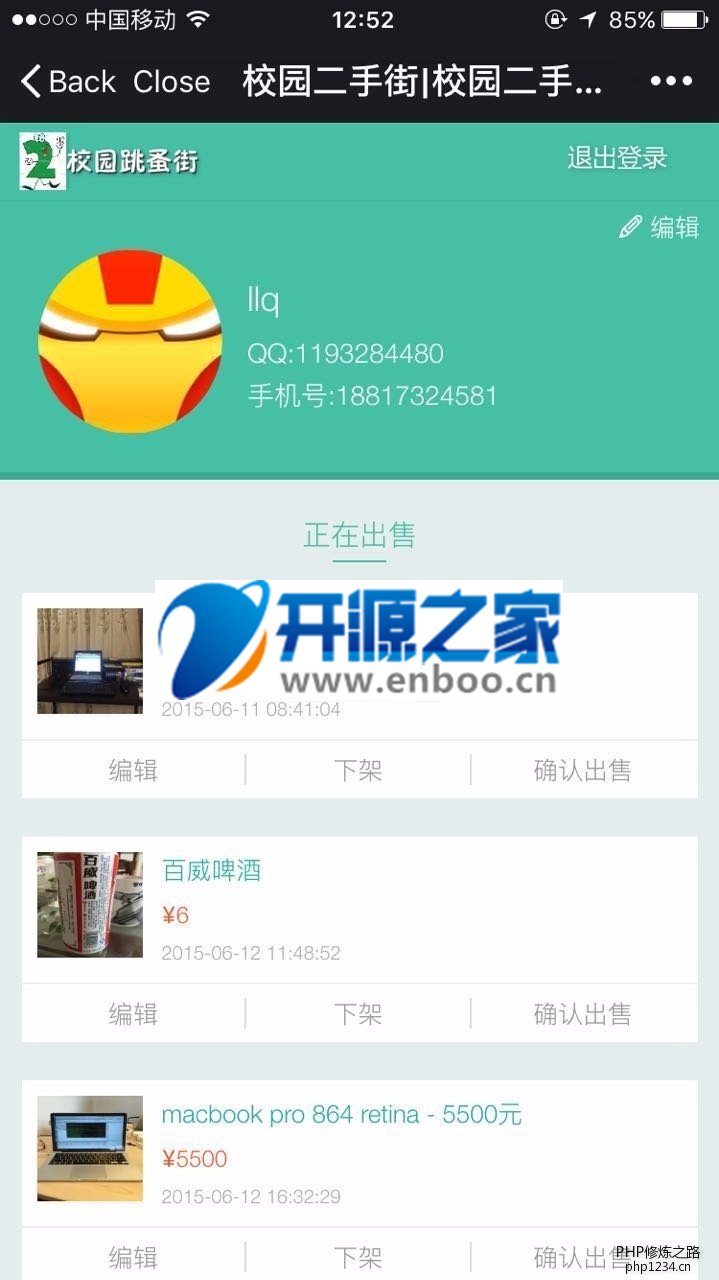This screenshot has width=719, height=1280.
Task: Edit the macbook pro 864 retina item
Action: coord(133,1257)
